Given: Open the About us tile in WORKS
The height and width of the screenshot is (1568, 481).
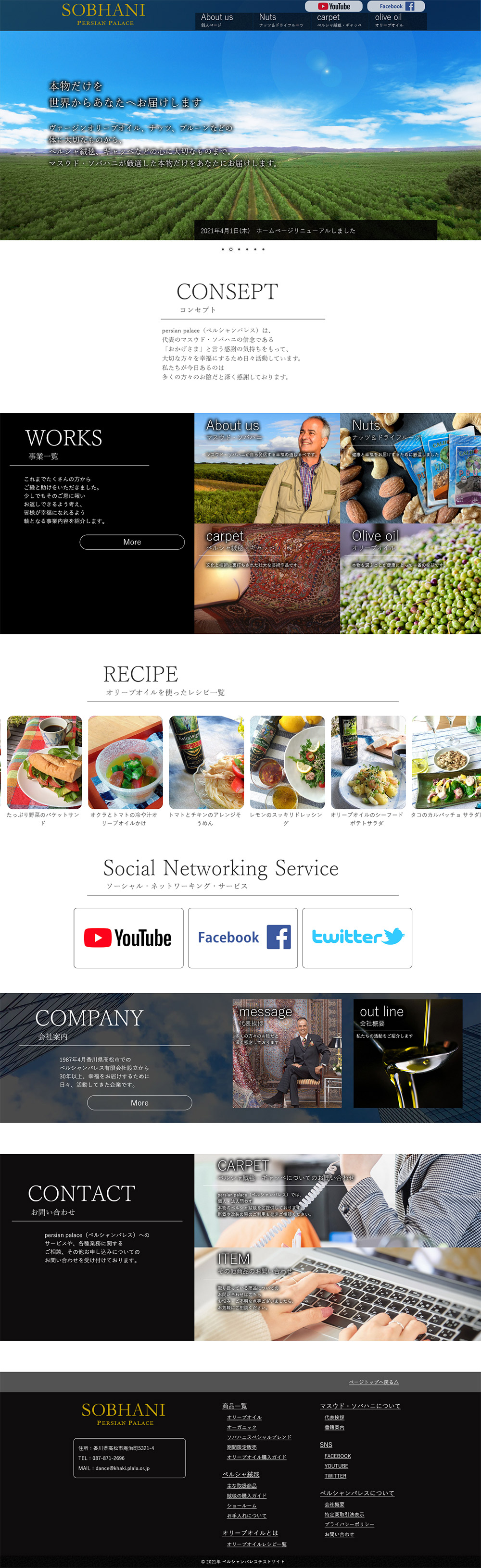Looking at the screenshot, I should click(267, 468).
